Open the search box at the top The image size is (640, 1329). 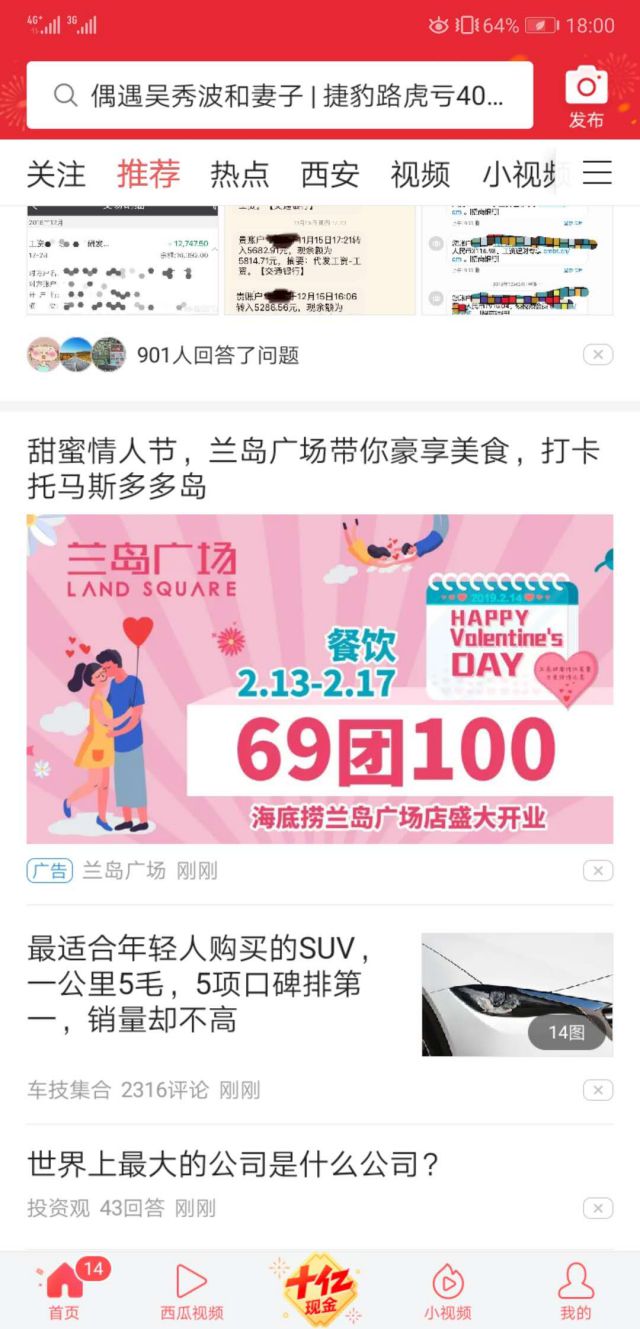point(280,95)
